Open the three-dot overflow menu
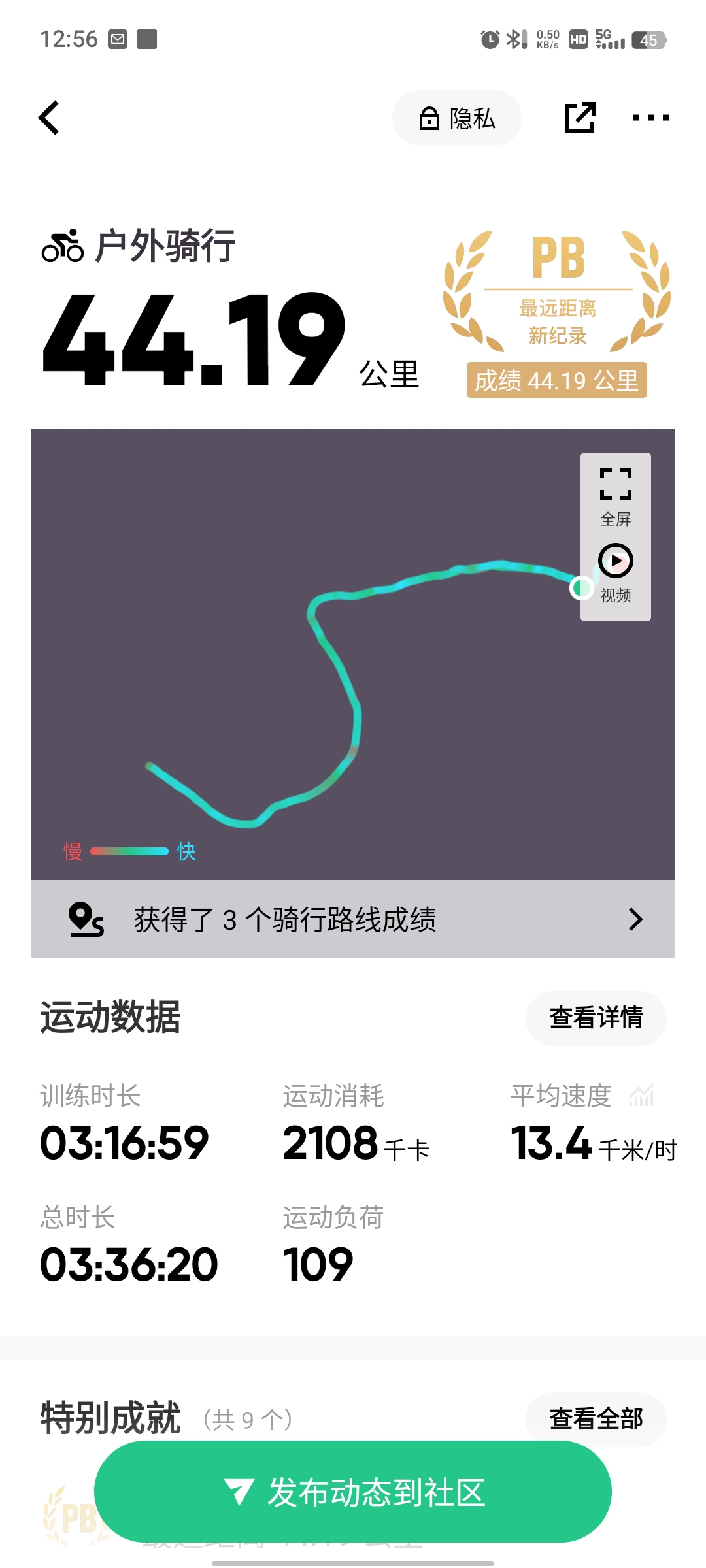 point(650,118)
